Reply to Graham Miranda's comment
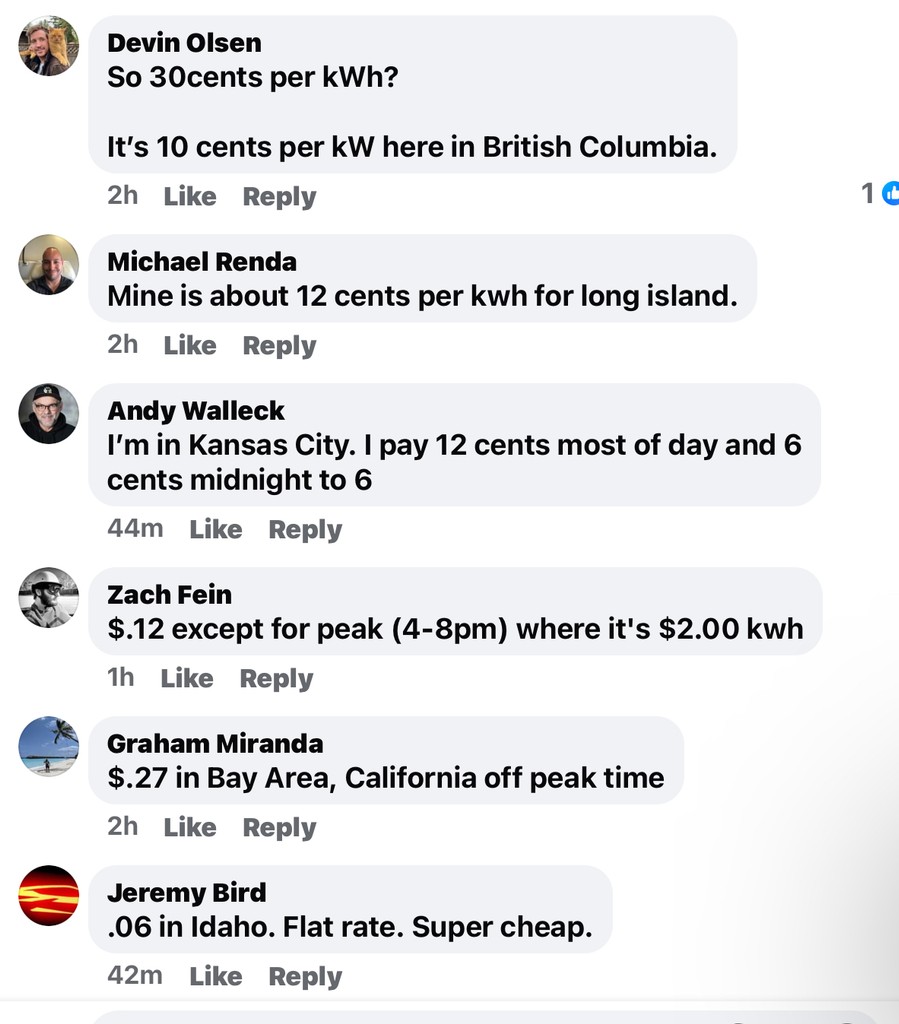Screen dimensions: 899x1024 click(279, 827)
